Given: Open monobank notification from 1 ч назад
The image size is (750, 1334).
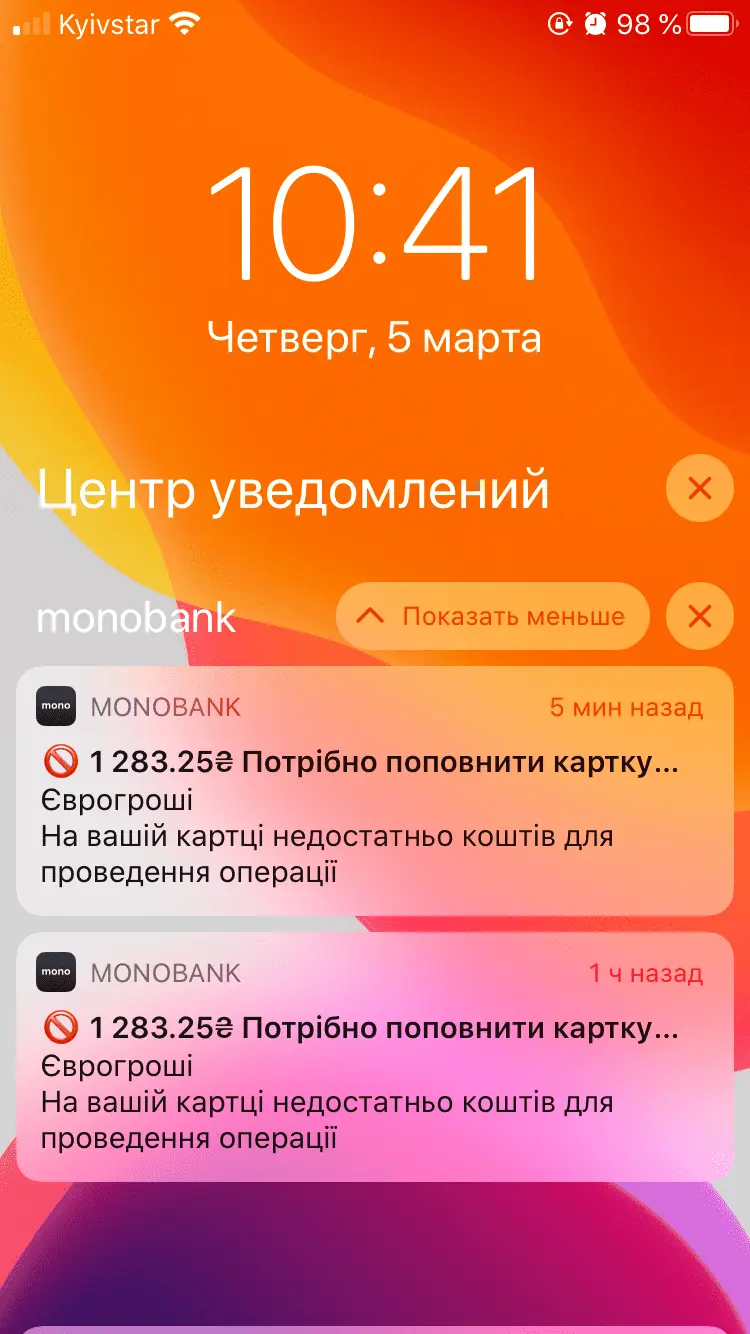Looking at the screenshot, I should point(375,1057).
